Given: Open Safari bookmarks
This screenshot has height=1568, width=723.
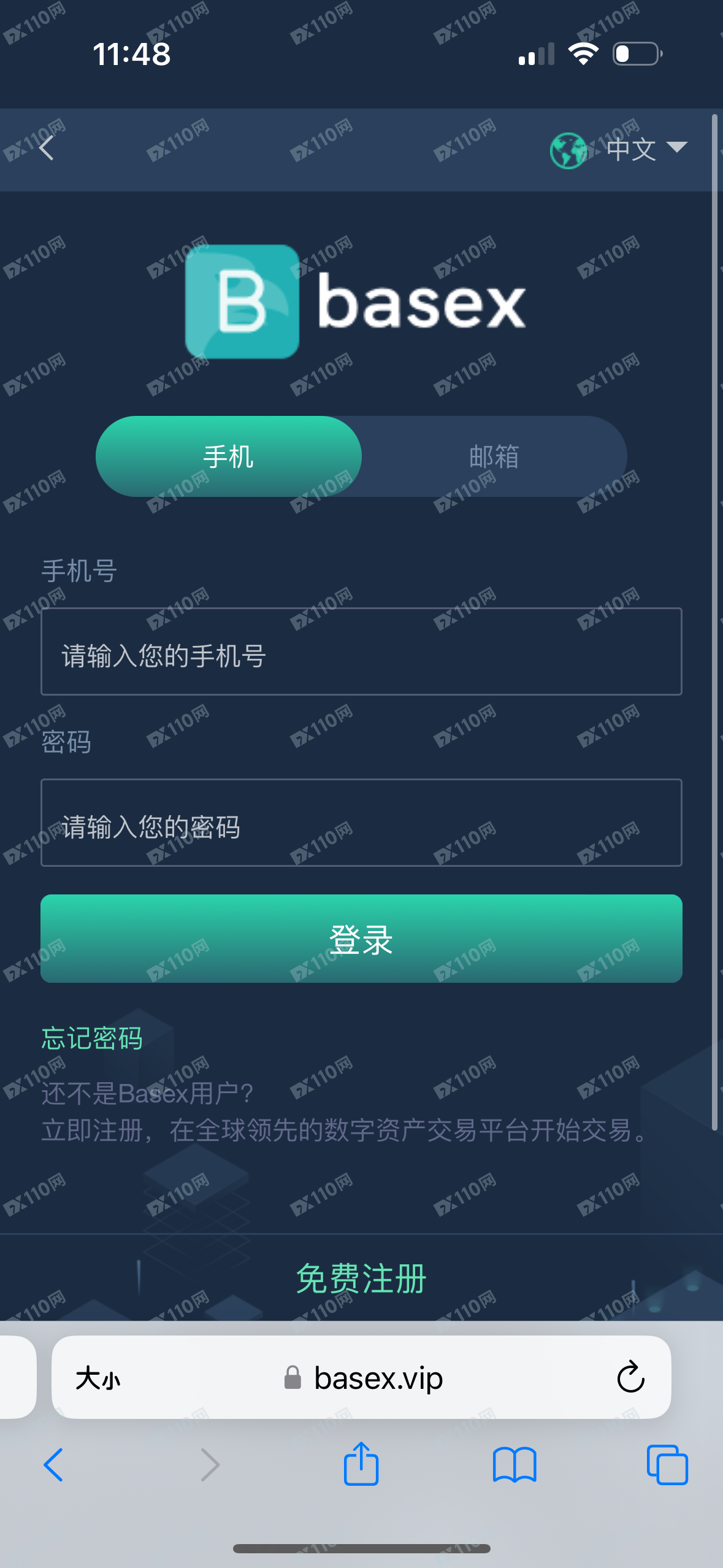Looking at the screenshot, I should [515, 1465].
